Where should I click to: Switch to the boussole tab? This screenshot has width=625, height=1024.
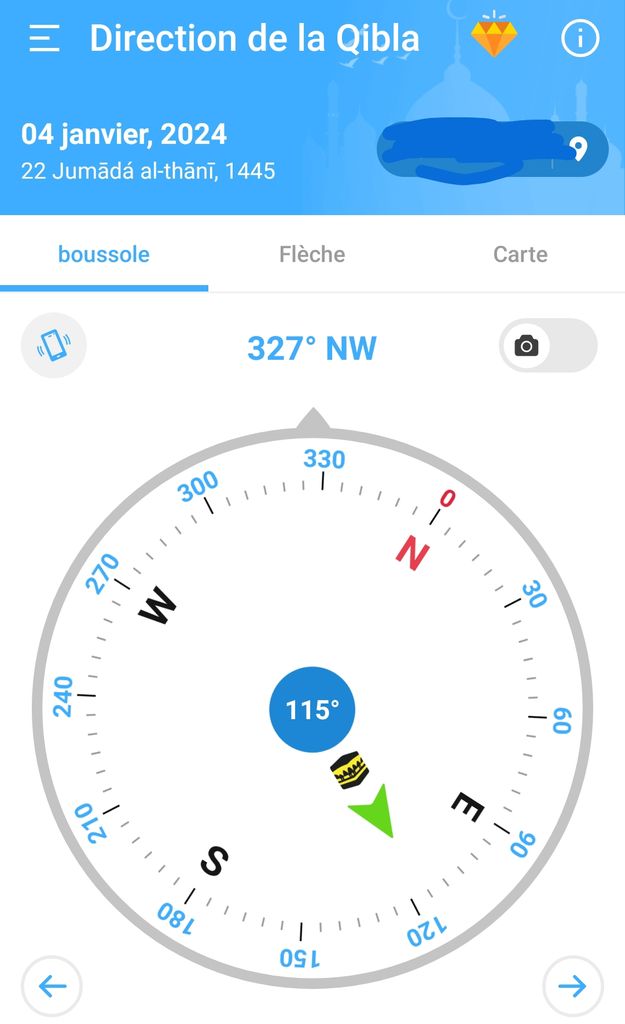pos(104,254)
